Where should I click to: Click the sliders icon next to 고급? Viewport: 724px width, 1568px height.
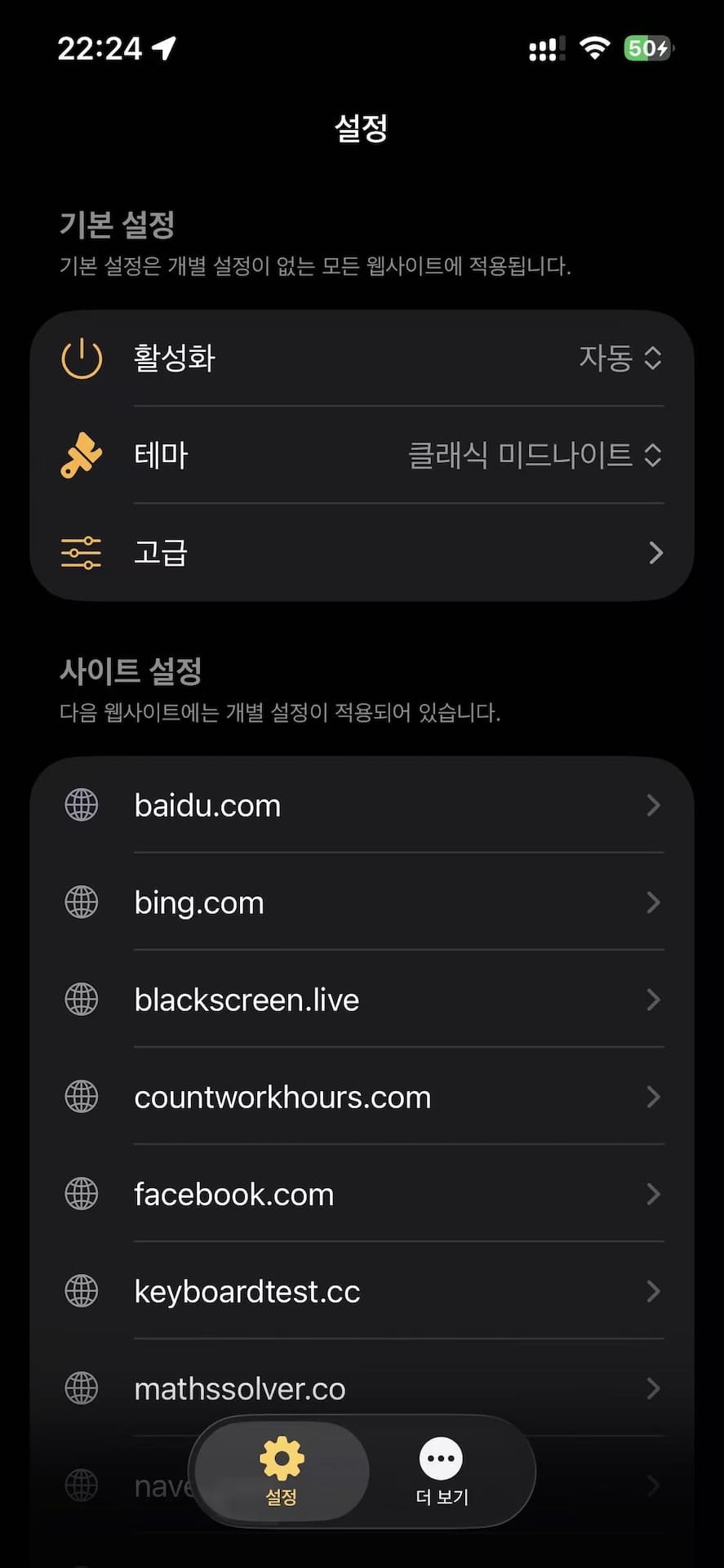click(x=79, y=552)
